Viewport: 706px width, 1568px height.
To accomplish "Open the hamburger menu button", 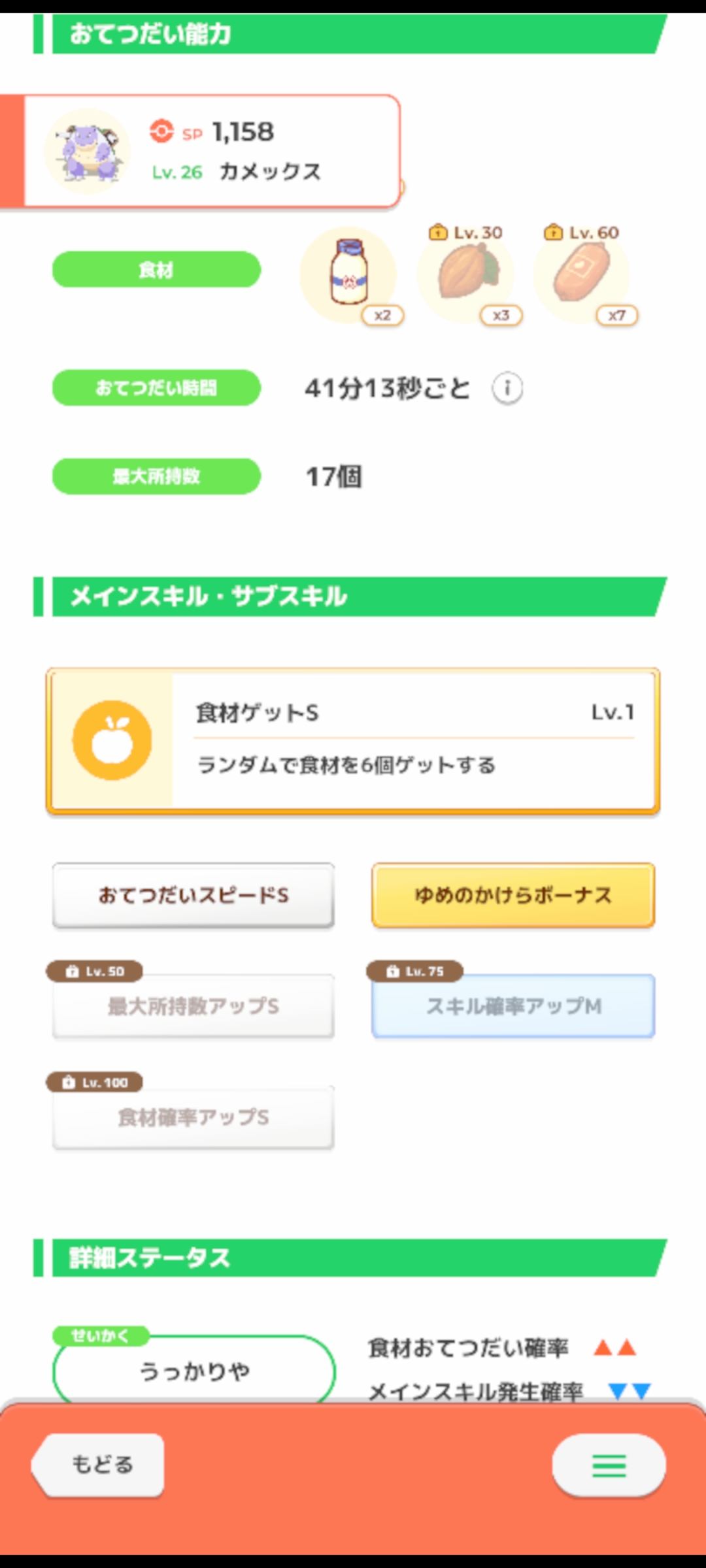I will (609, 1465).
